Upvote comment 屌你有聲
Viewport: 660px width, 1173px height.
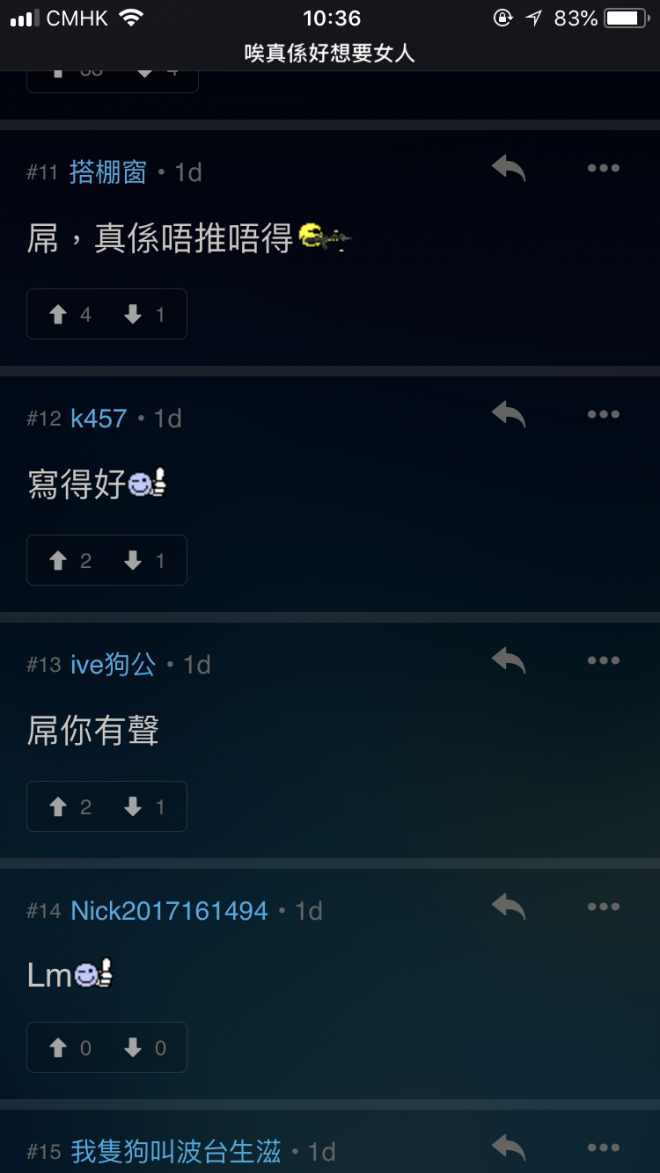[x=70, y=807]
